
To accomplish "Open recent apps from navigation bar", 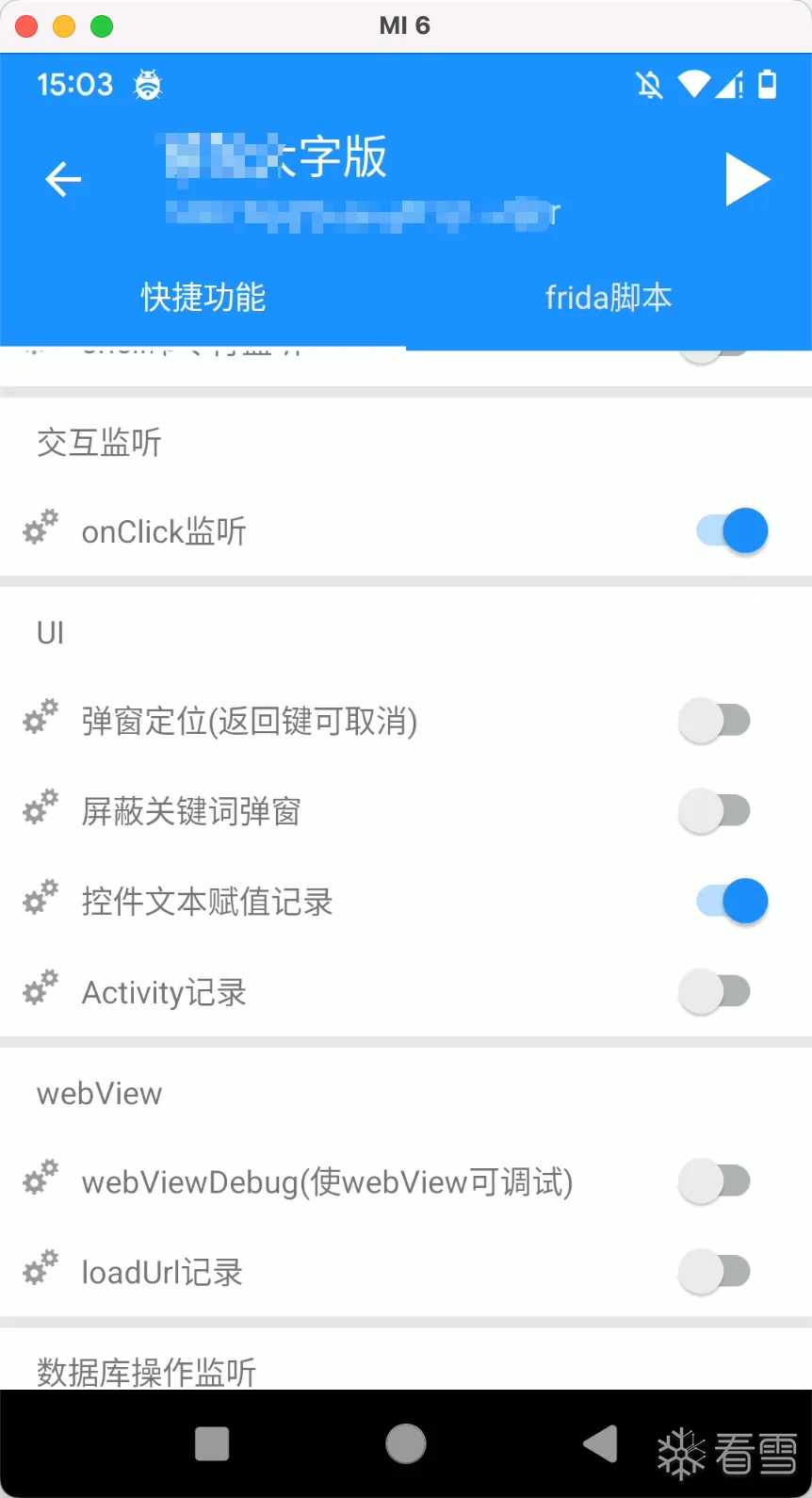I will pos(212,1443).
